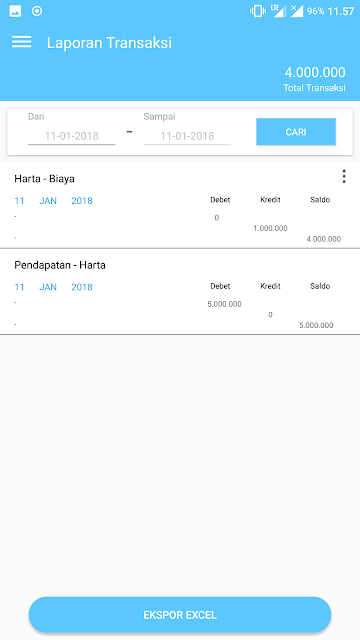Tap the CARI search button

tap(296, 132)
